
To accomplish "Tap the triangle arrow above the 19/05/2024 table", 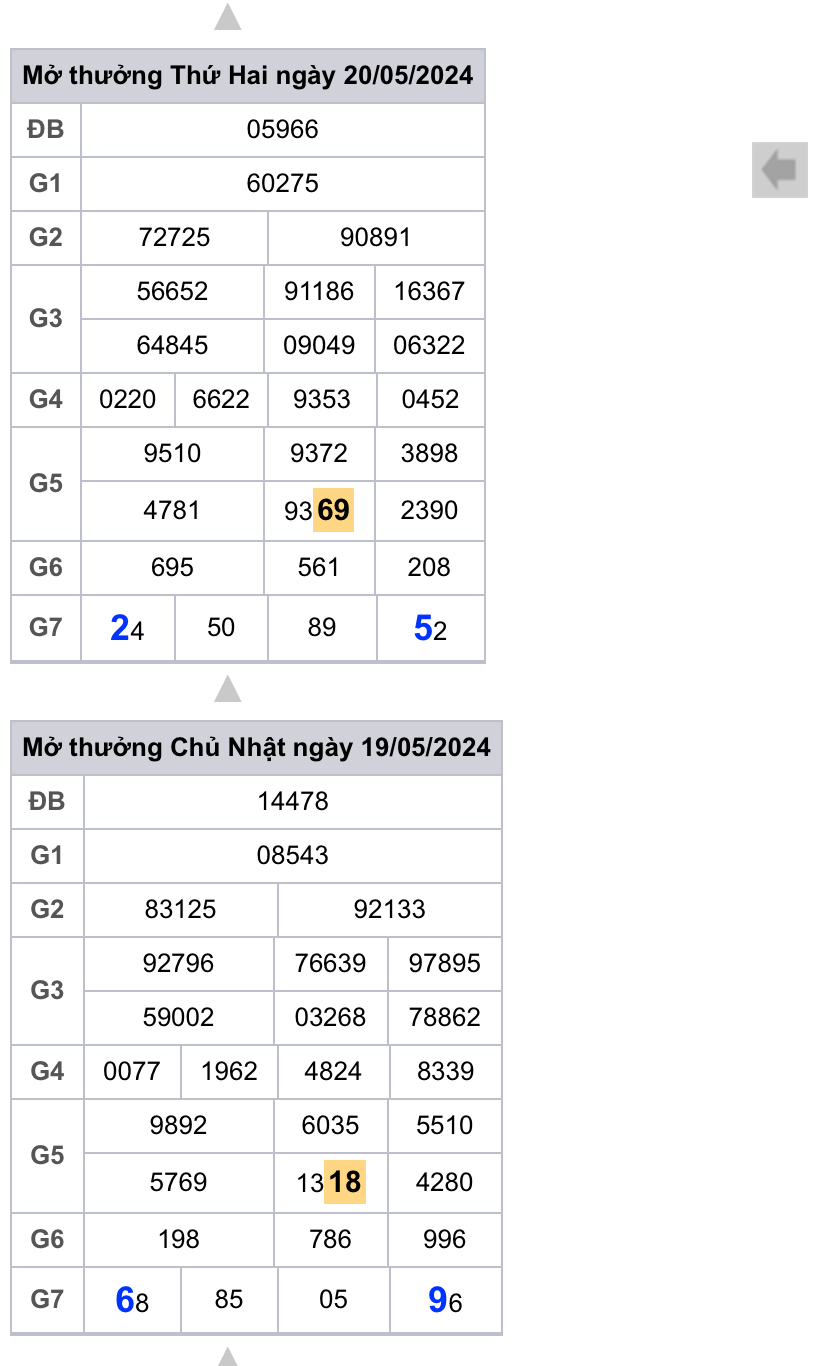I will point(228,689).
